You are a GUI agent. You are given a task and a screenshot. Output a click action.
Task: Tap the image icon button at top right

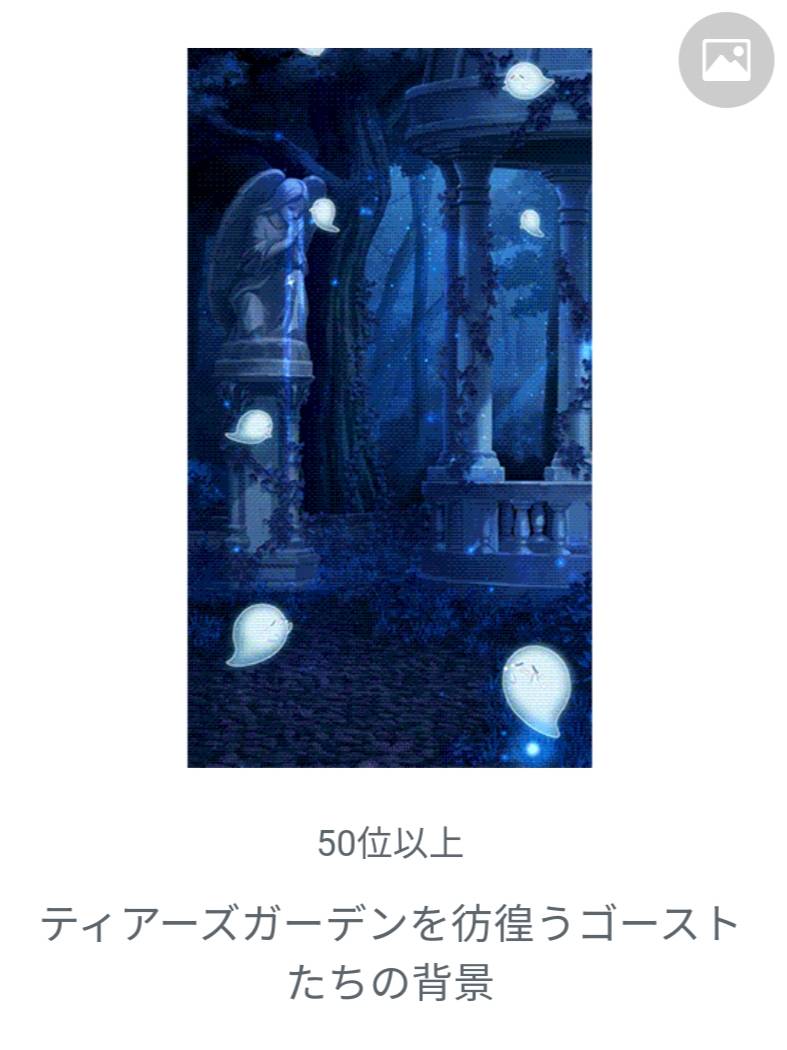click(x=726, y=60)
